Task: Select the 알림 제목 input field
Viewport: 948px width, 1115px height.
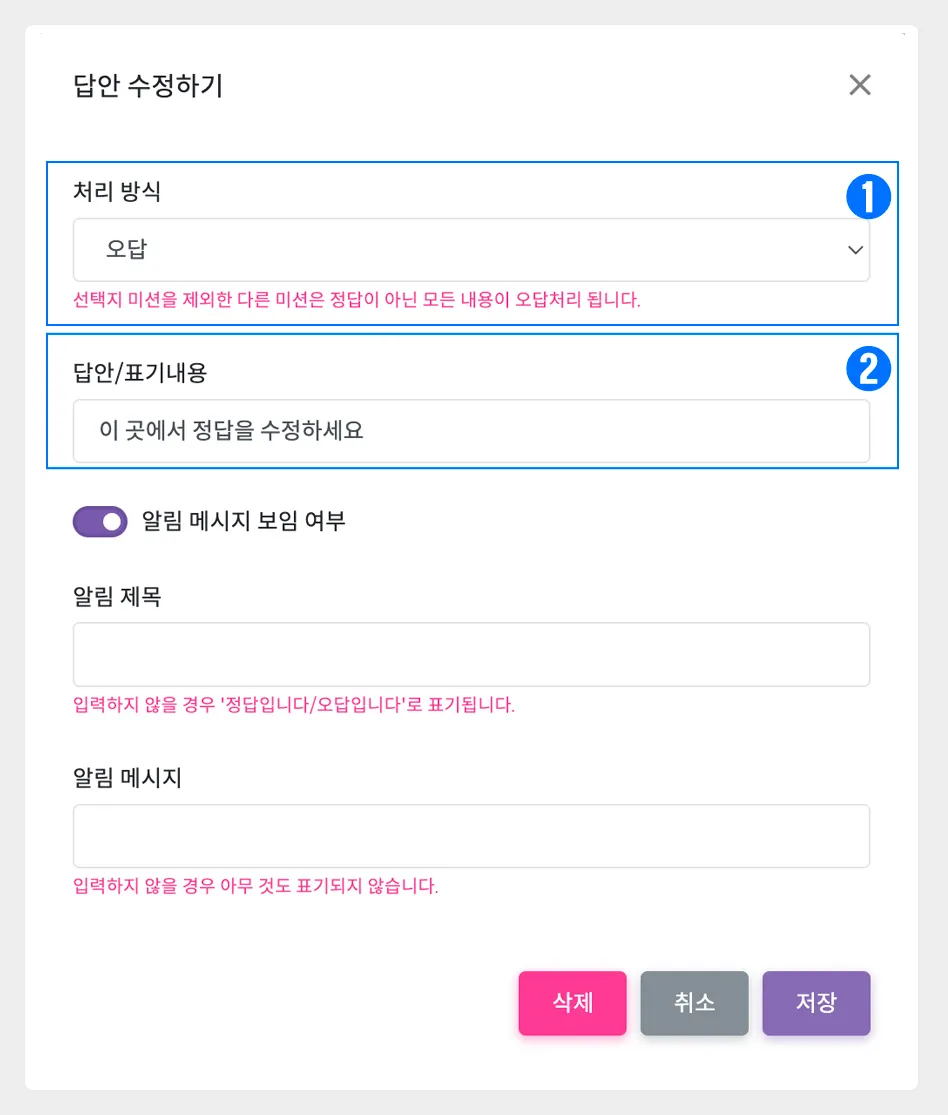Action: (471, 654)
